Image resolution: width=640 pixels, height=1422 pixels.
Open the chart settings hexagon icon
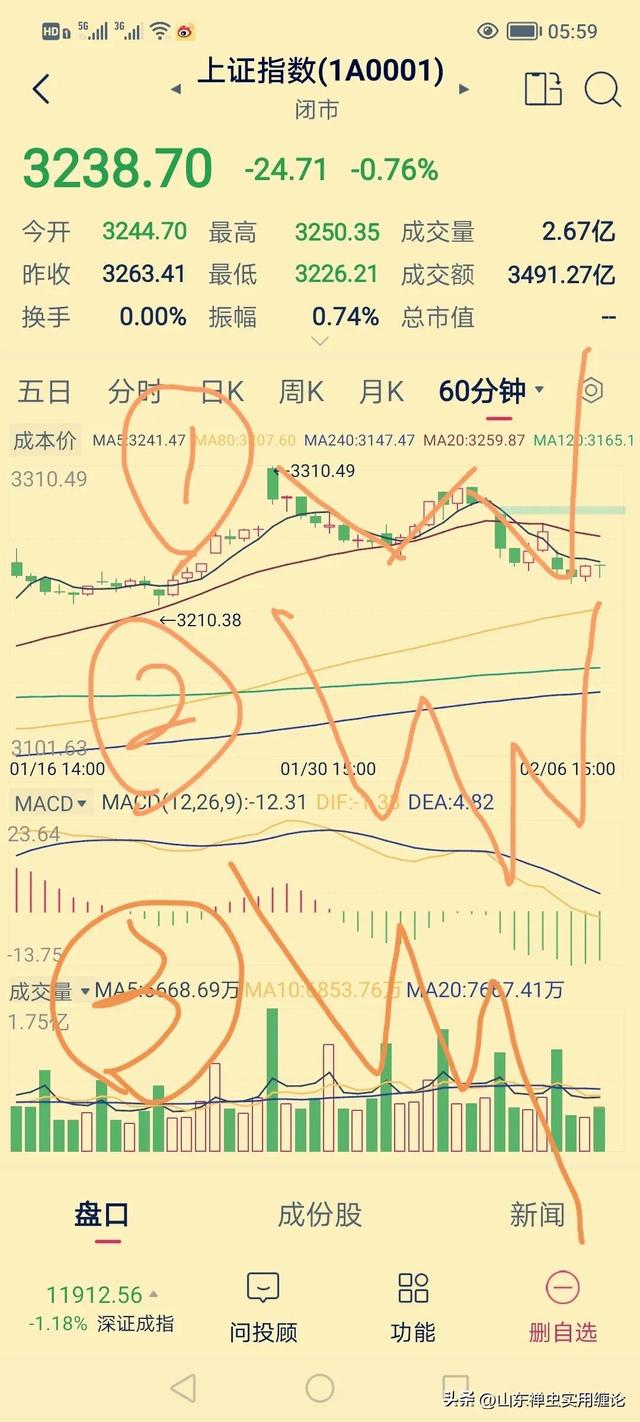(592, 390)
